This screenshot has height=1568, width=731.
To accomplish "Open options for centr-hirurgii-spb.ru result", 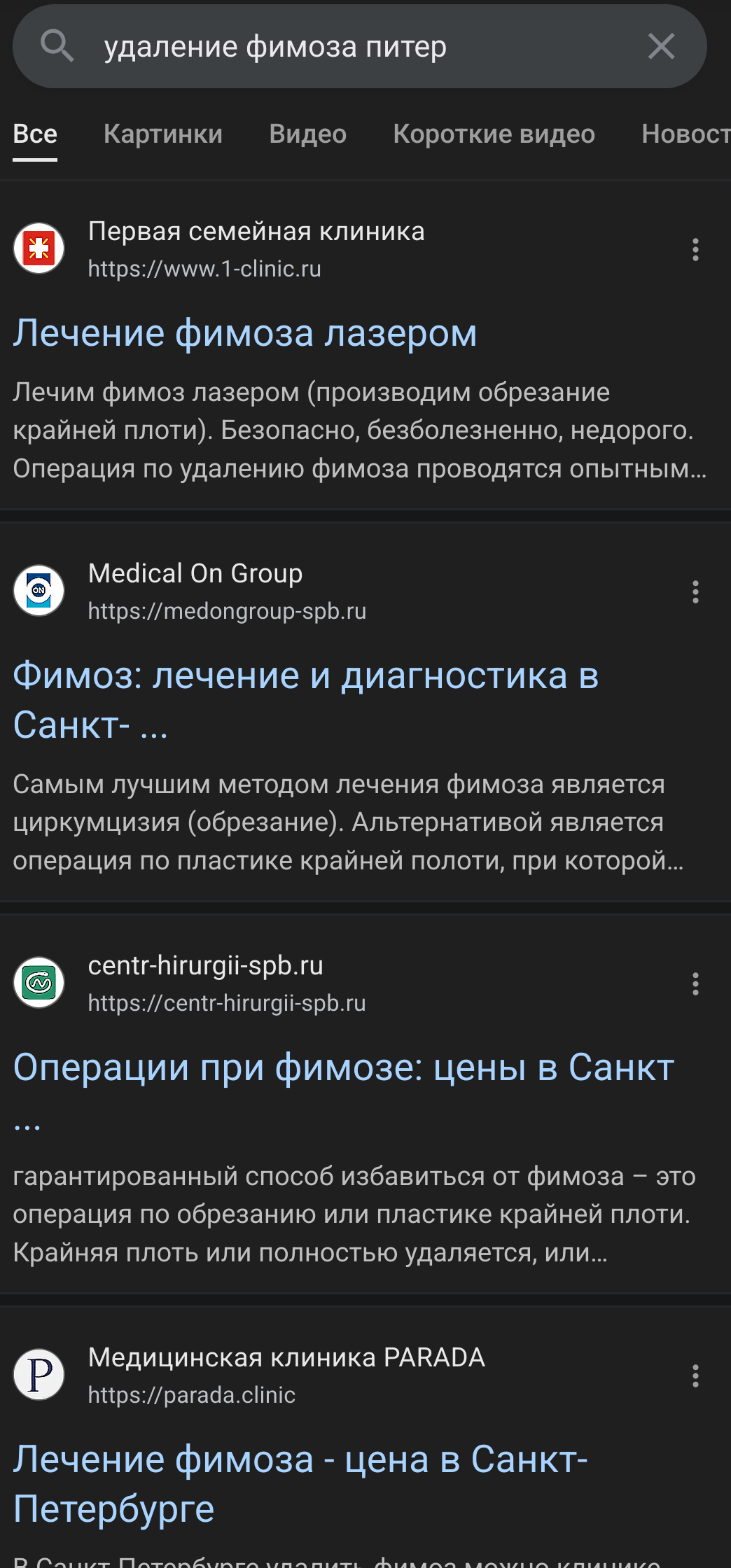I will pyautogui.click(x=695, y=984).
